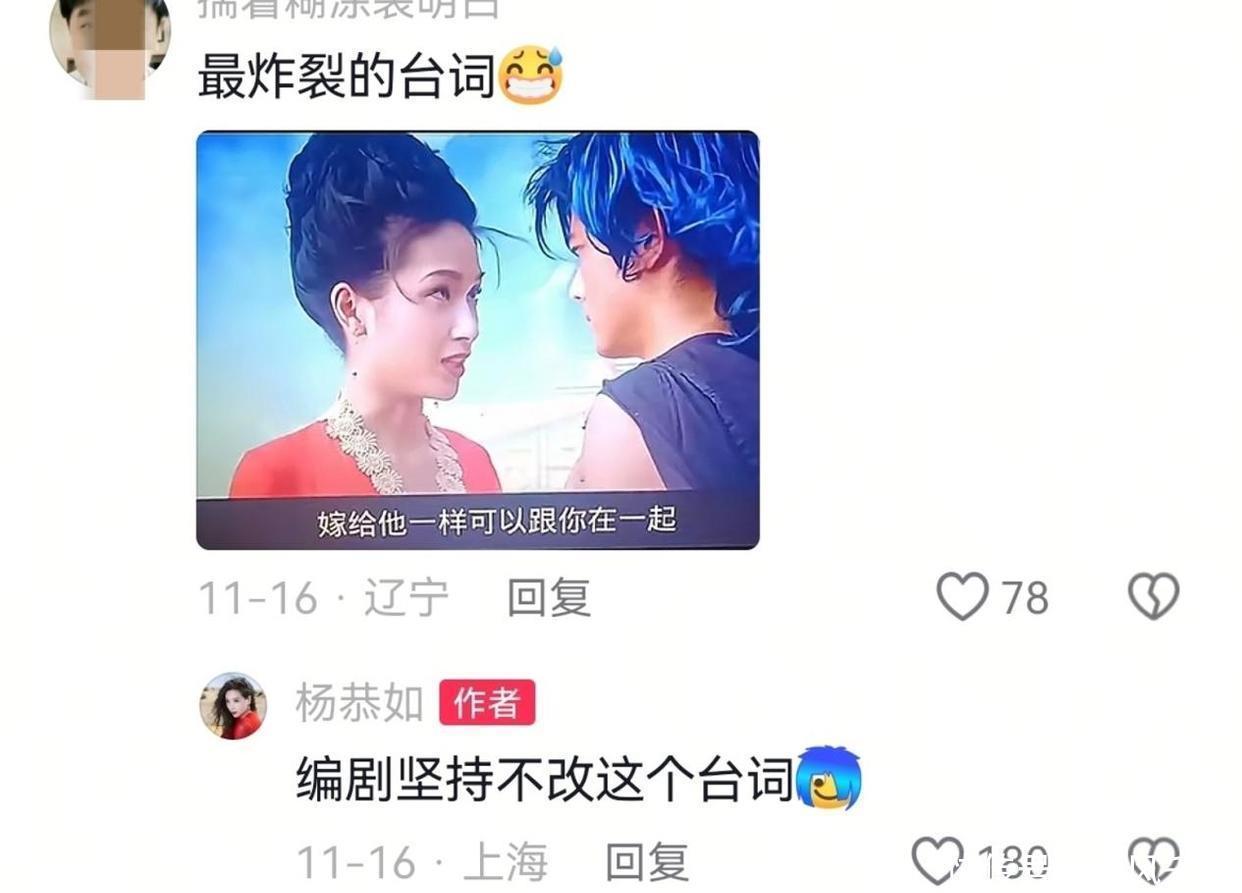This screenshot has height=893, width=1242.
Task: Reply to the 最炸裂的台词 comment
Action: click(x=548, y=598)
